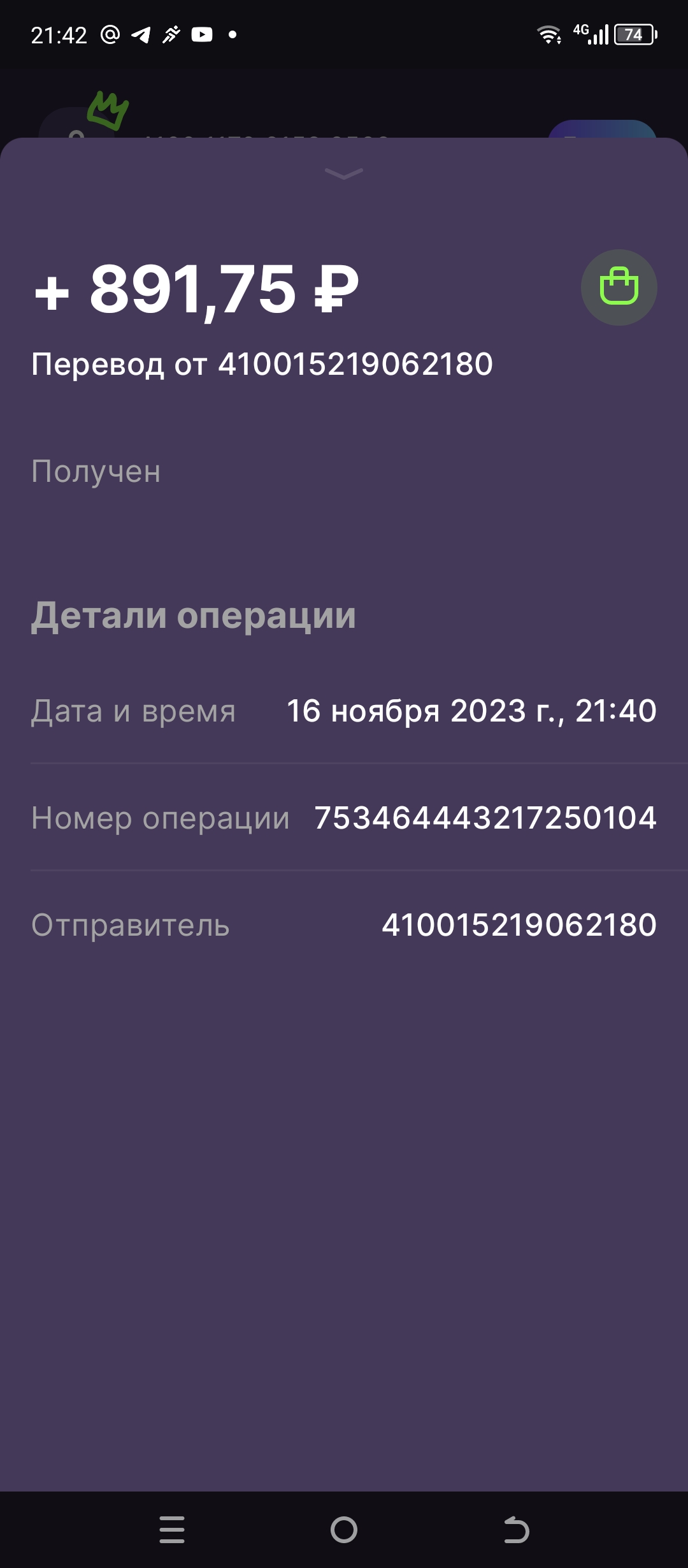The image size is (688, 1568).
Task: Collapse the operation details sheet with the chevron
Action: (x=344, y=173)
